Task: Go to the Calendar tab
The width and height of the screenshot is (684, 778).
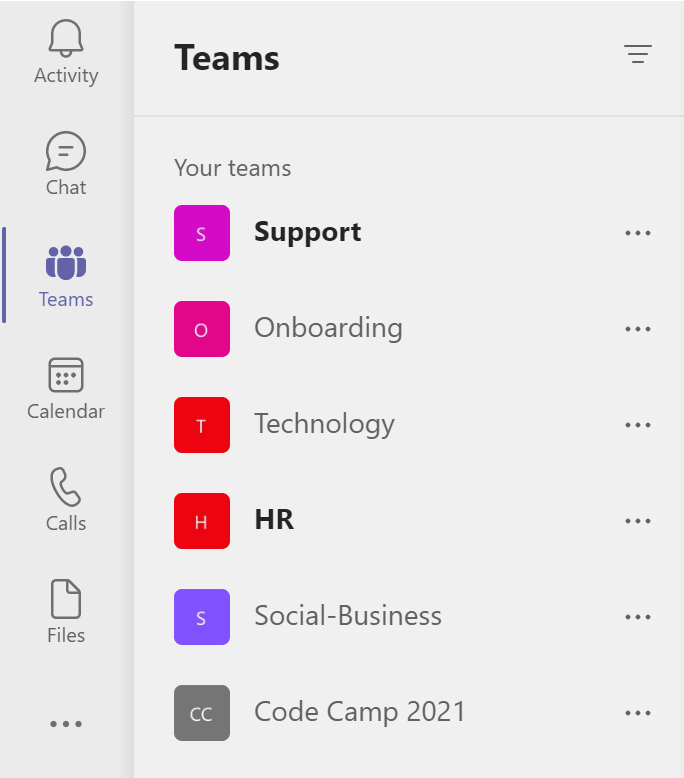Action: pos(66,388)
